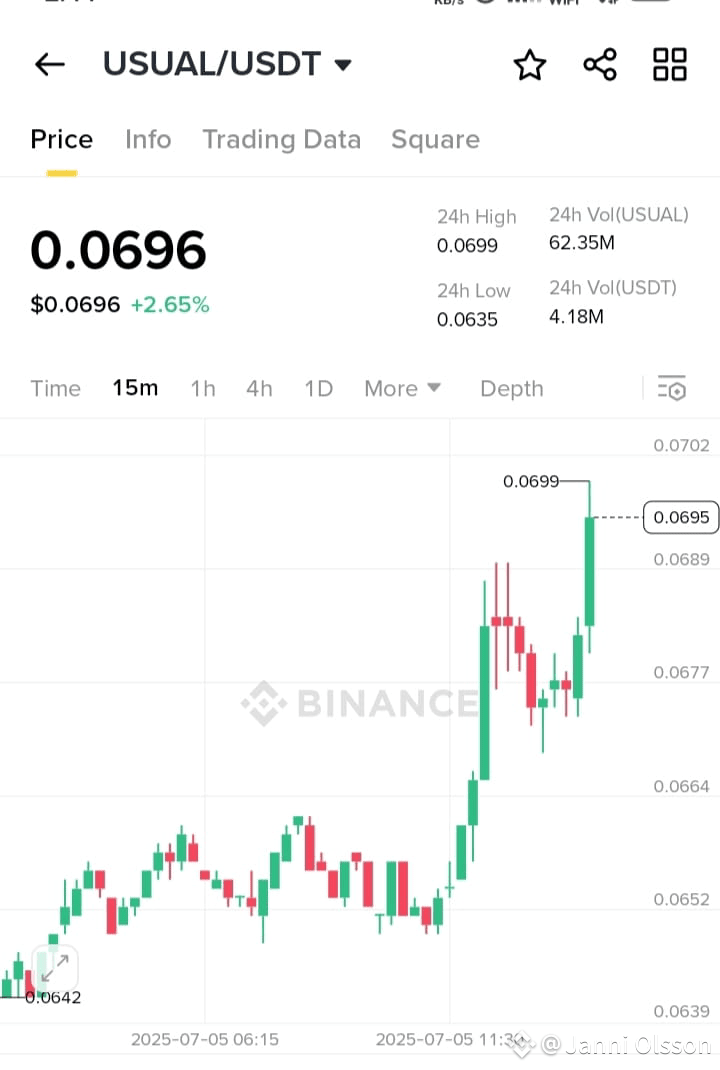Open the share icon to share this chart
Screen dimensions: 720x1070
coord(600,64)
